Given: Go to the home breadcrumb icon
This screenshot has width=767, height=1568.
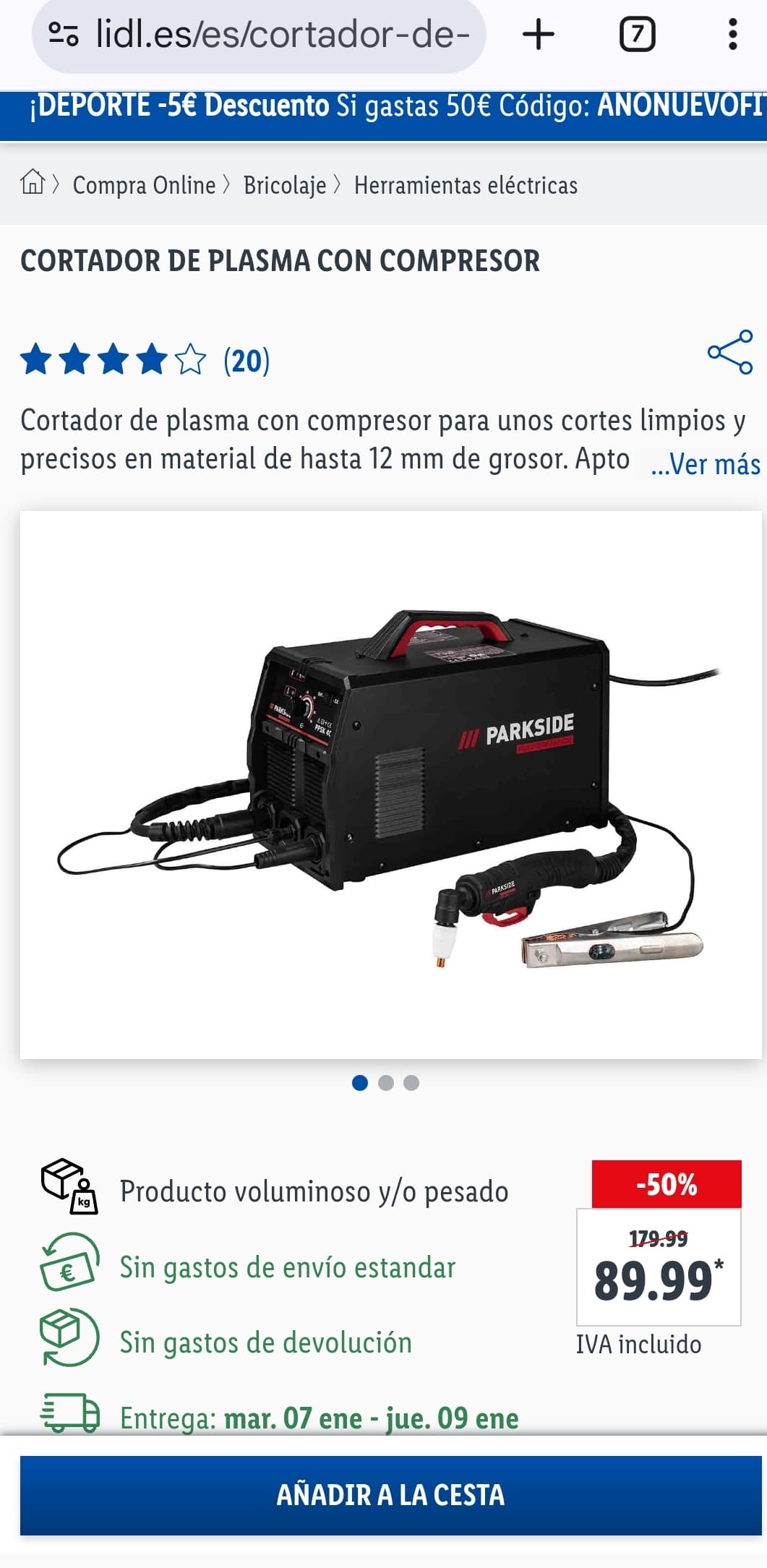Looking at the screenshot, I should coord(33,181).
